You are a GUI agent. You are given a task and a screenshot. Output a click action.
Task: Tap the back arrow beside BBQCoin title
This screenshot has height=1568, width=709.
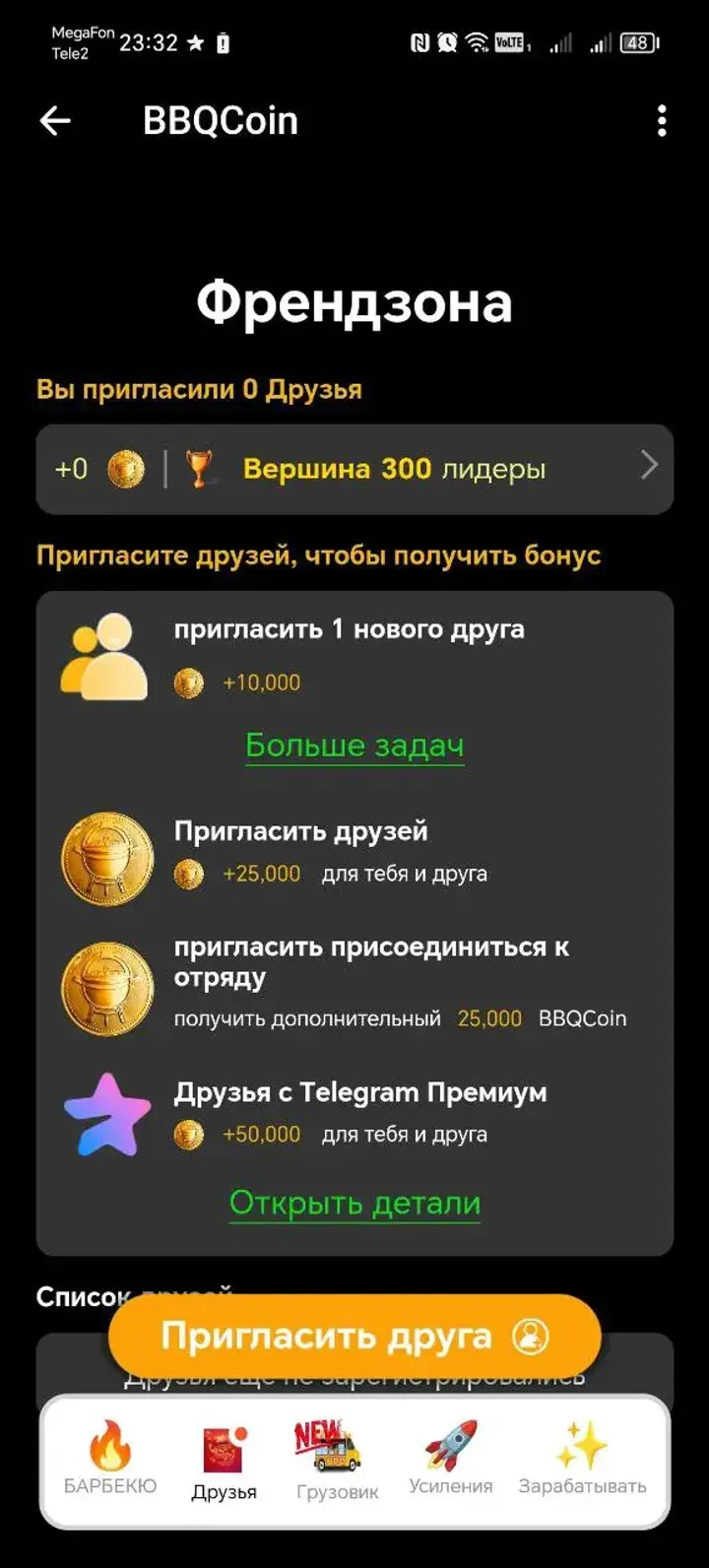coord(54,119)
